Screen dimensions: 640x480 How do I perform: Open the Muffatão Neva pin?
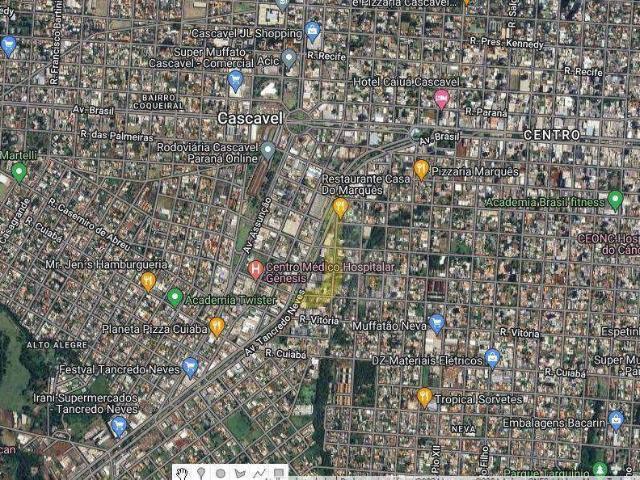[x=436, y=323]
